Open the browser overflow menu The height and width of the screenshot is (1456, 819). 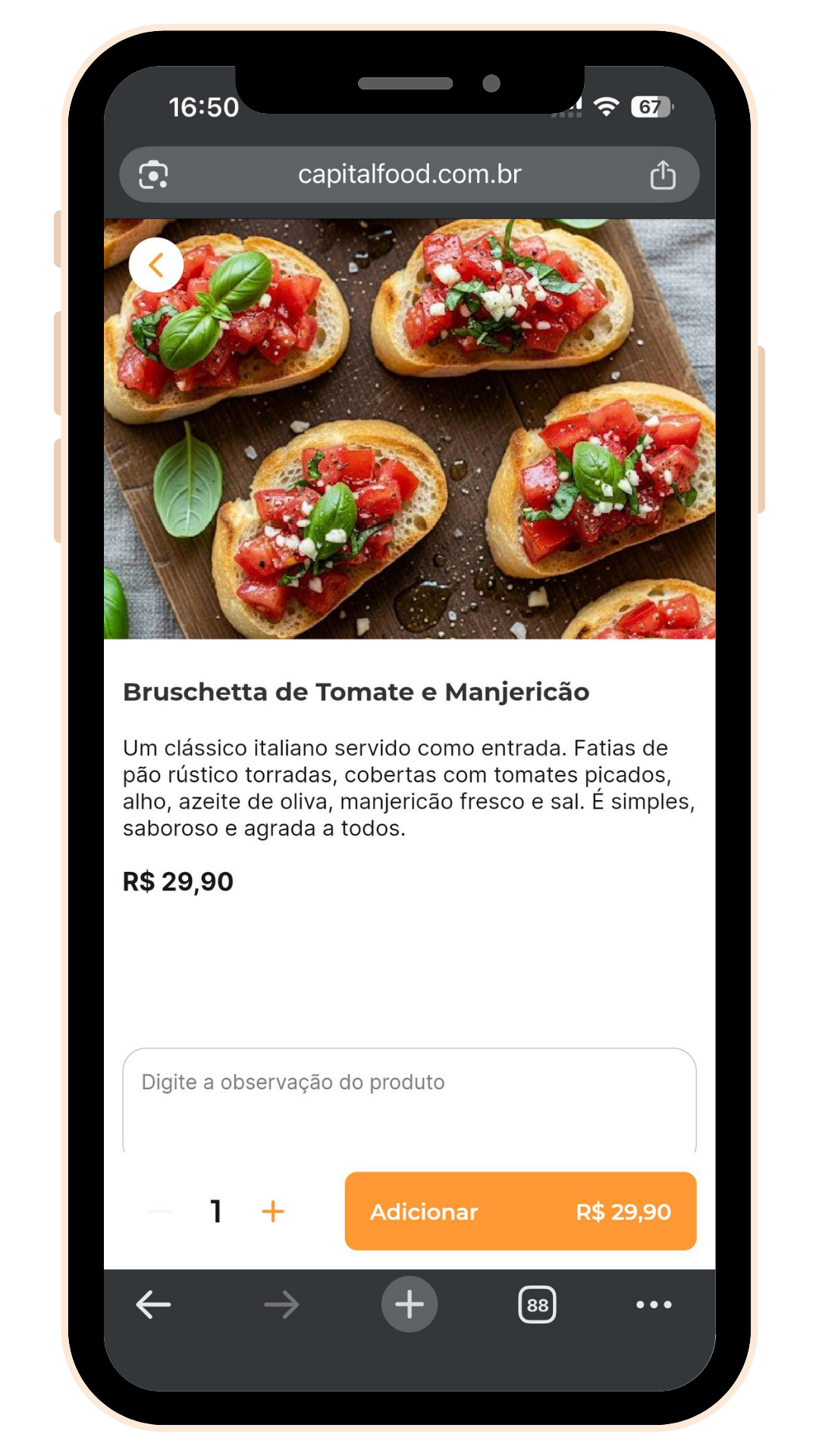654,1304
